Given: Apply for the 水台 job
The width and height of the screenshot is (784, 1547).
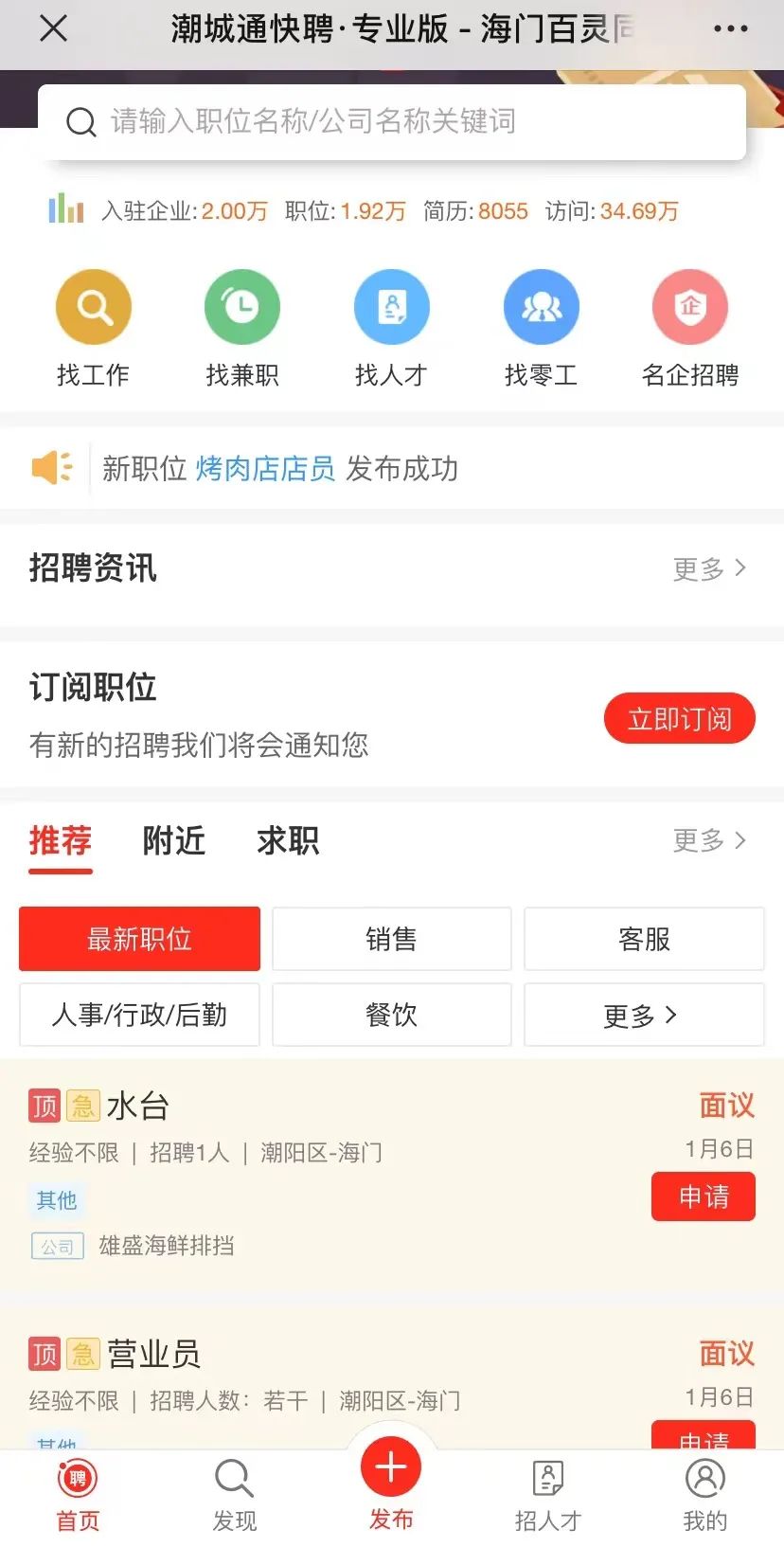Looking at the screenshot, I should tap(704, 1196).
